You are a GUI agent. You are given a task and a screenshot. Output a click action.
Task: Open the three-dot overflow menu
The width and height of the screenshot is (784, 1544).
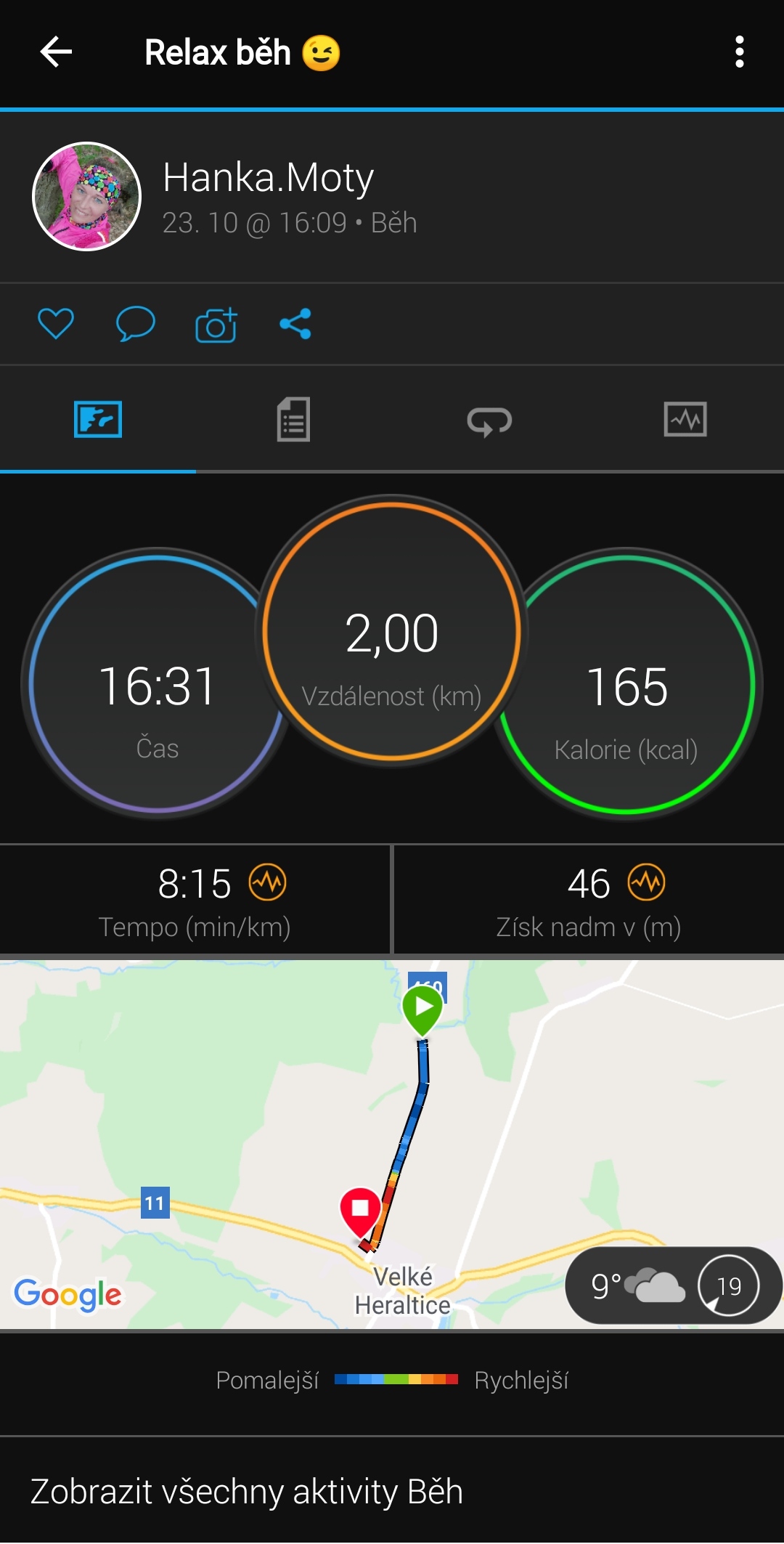739,52
